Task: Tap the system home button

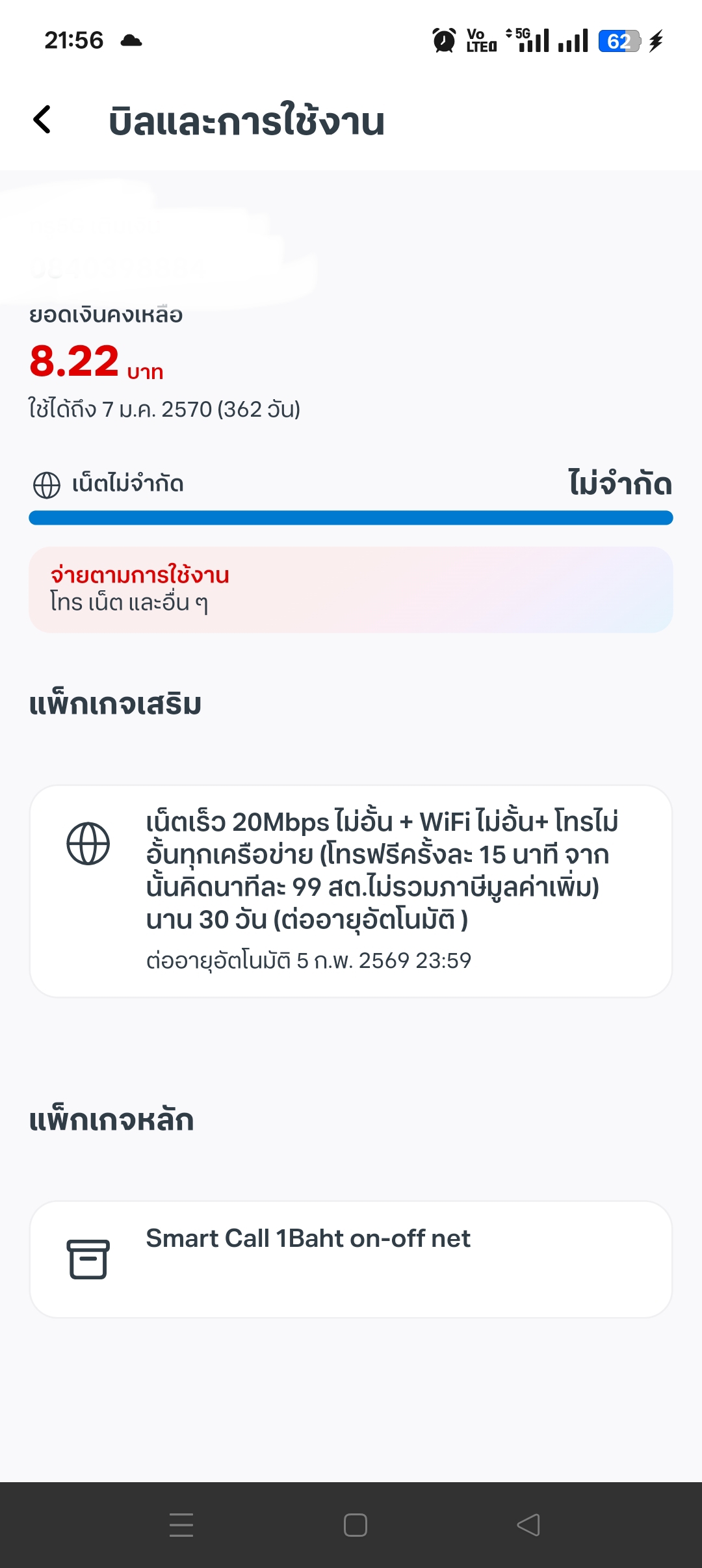Action: tap(355, 1524)
